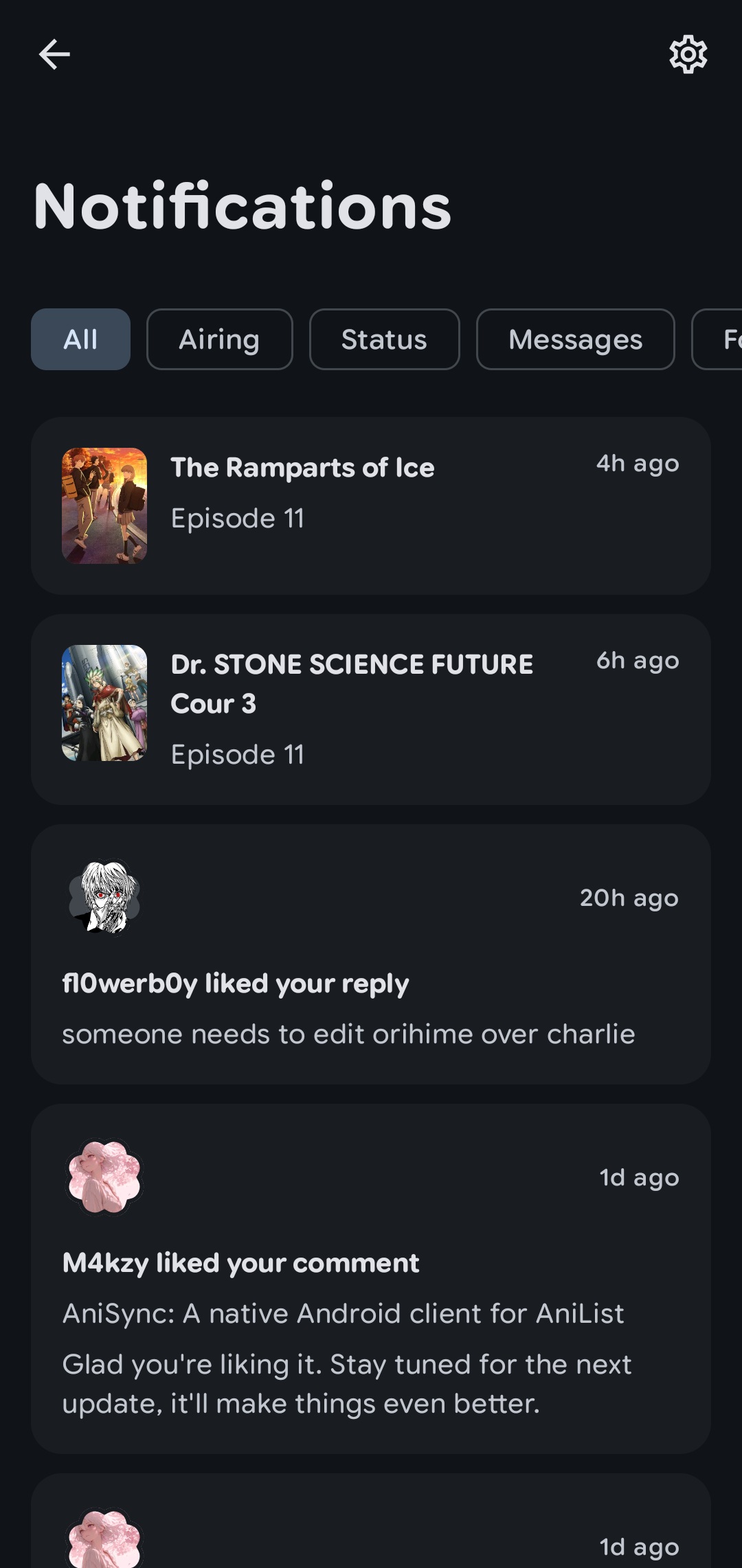Filter notifications by Status
The height and width of the screenshot is (1568, 742).
coord(385,339)
